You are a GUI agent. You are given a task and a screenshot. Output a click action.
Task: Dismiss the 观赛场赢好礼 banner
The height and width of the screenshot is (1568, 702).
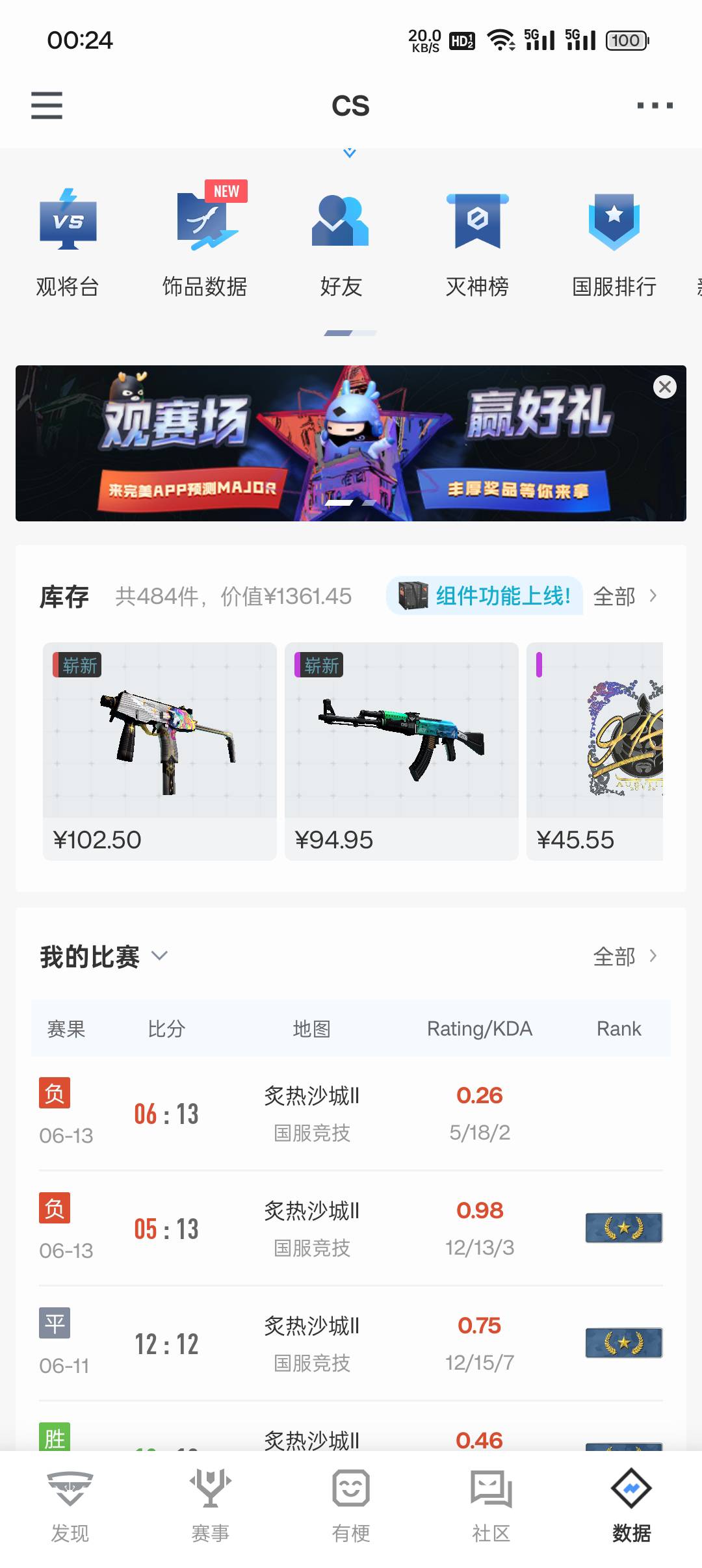(665, 387)
